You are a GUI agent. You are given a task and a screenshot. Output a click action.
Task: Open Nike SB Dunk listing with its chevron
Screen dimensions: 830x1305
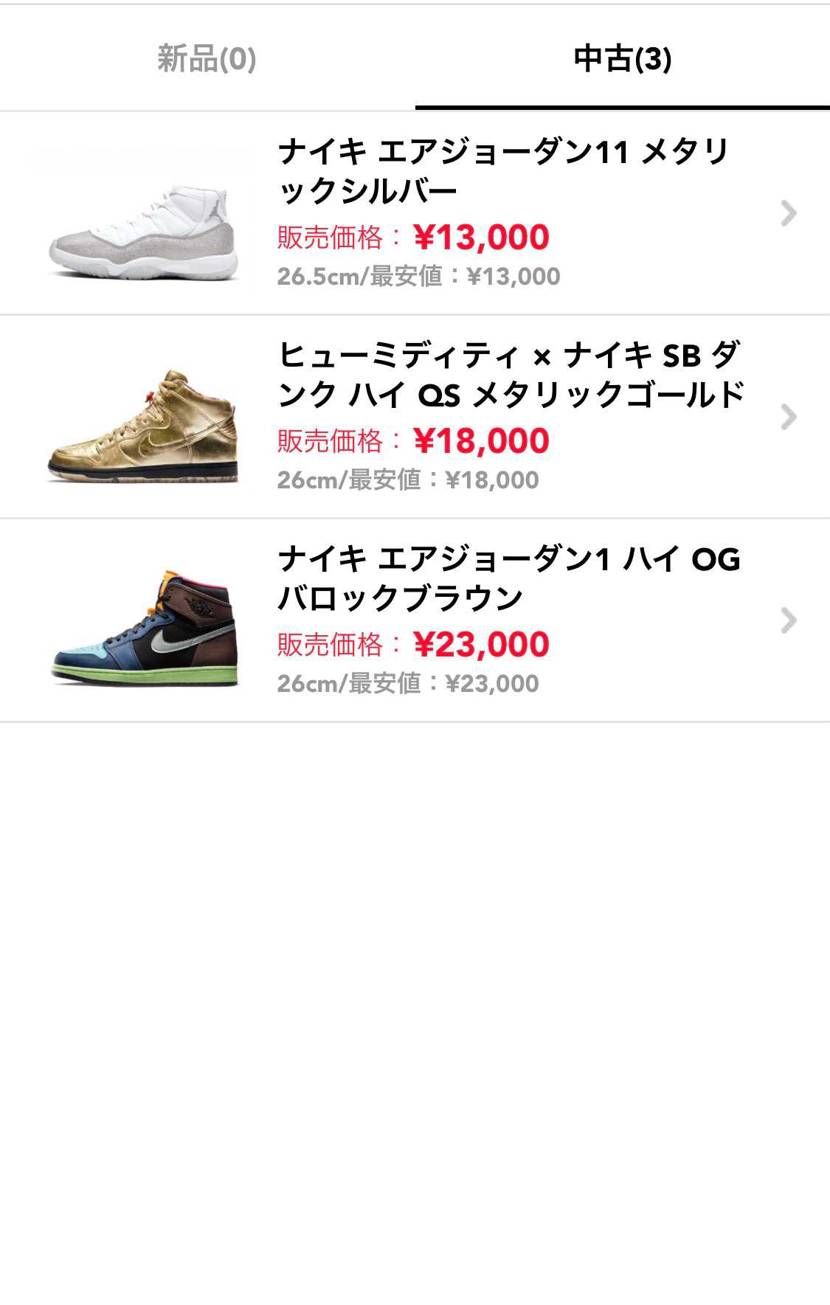click(x=789, y=416)
